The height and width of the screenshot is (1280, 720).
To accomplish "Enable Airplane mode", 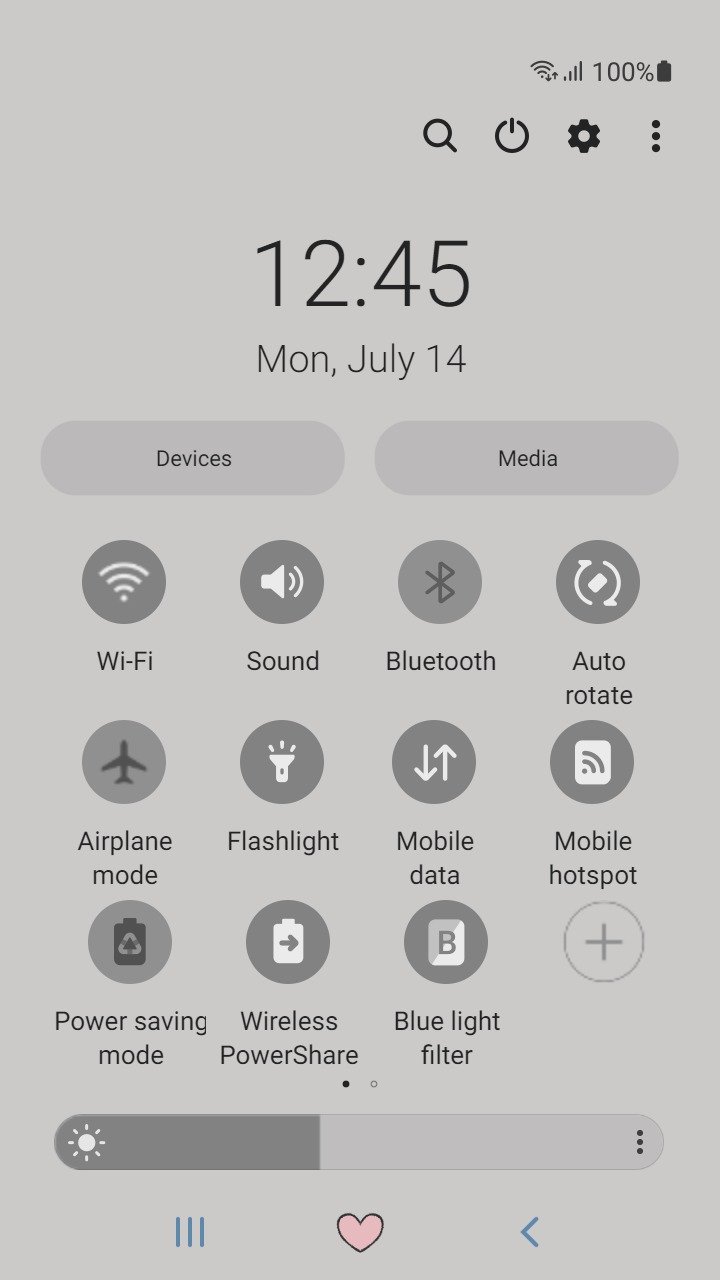I will coord(124,762).
